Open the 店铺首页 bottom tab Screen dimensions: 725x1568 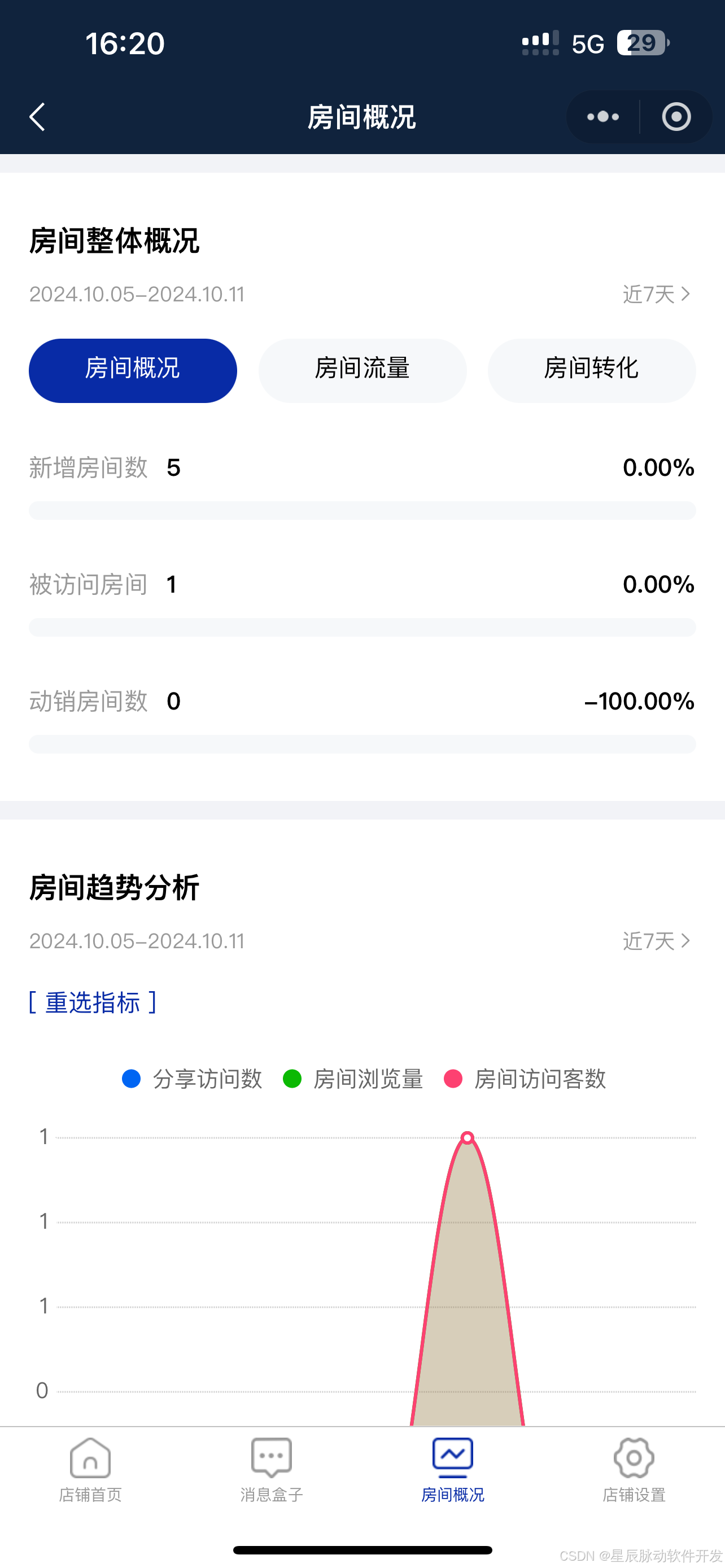pos(91,1470)
